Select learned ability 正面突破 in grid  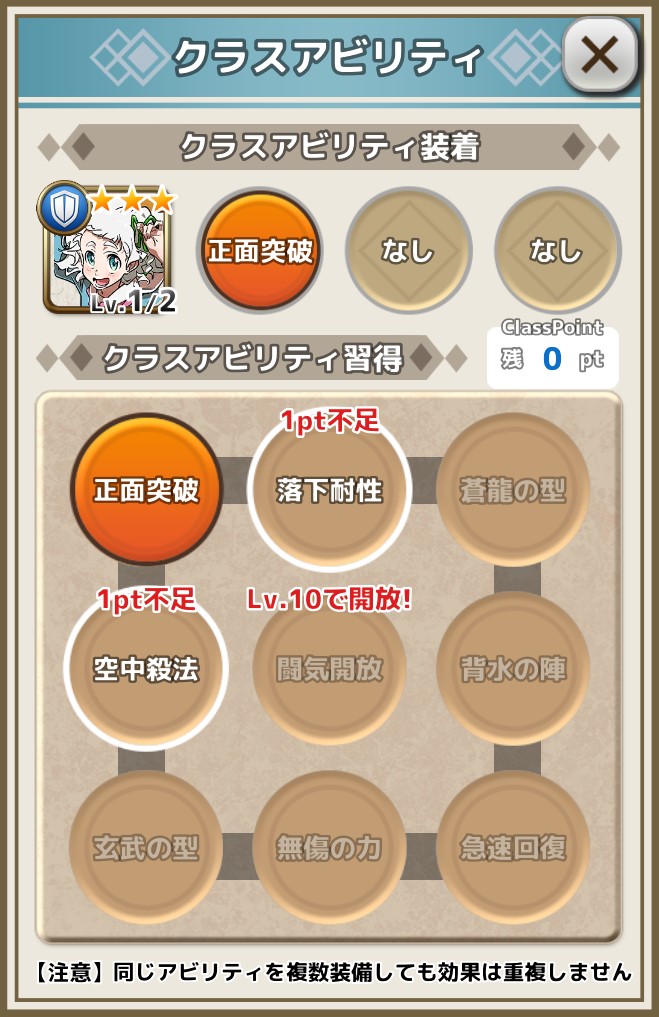coord(146,490)
